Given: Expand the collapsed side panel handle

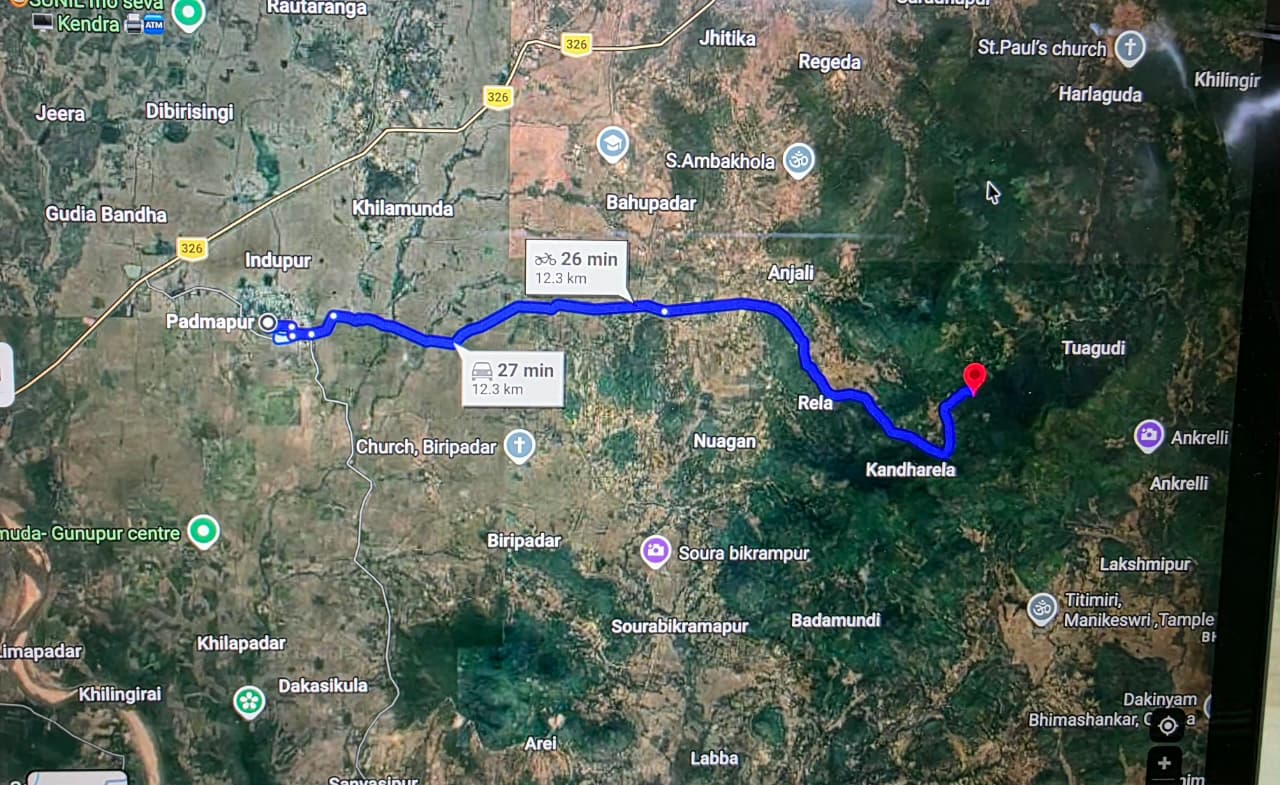Looking at the screenshot, I should click(x=5, y=374).
